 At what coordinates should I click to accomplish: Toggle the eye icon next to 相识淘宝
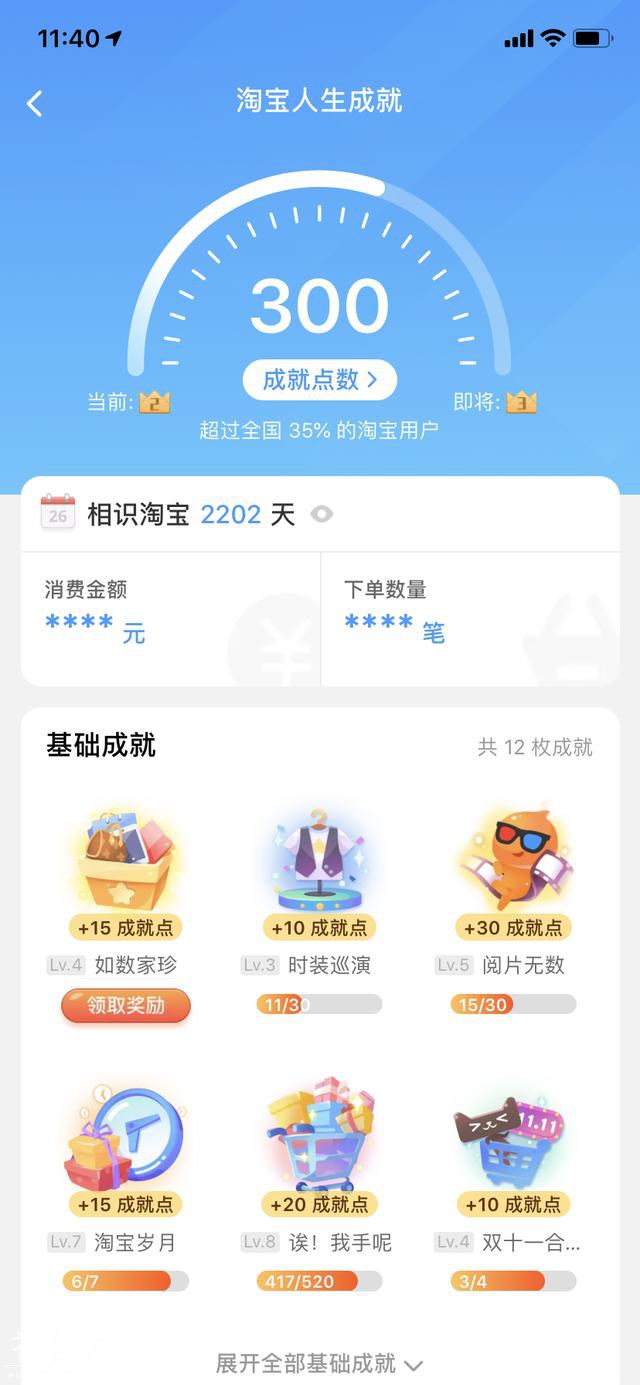(x=321, y=515)
